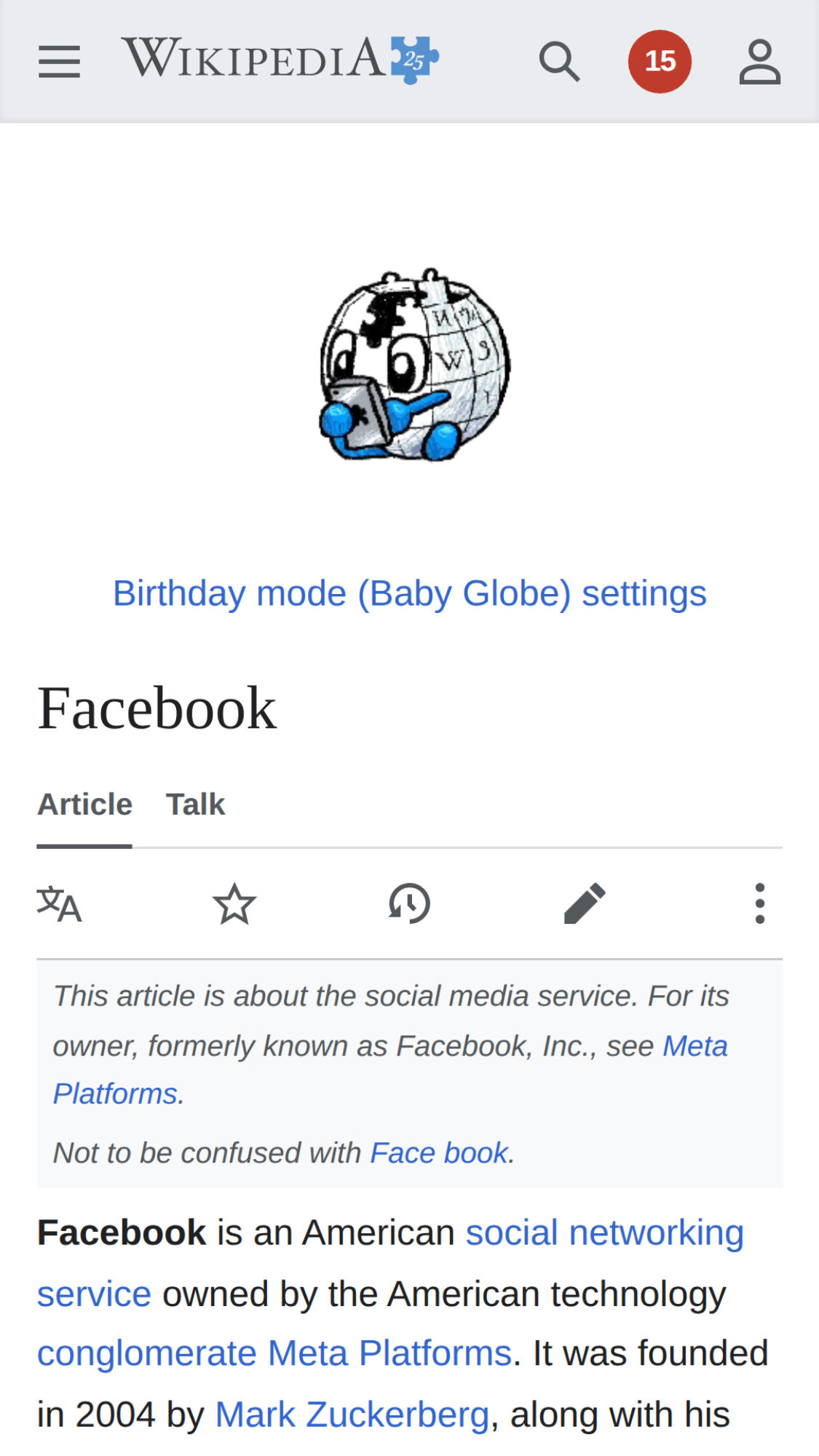This screenshot has width=819, height=1456.
Task: Open the user account menu
Action: 760,63
